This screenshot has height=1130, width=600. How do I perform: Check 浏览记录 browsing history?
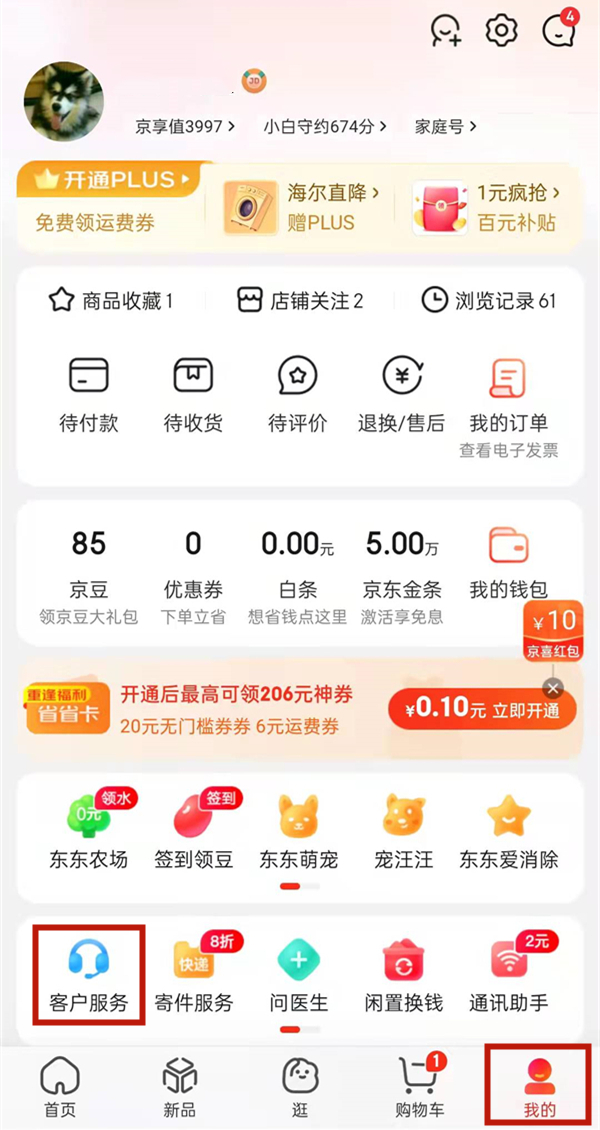(489, 300)
